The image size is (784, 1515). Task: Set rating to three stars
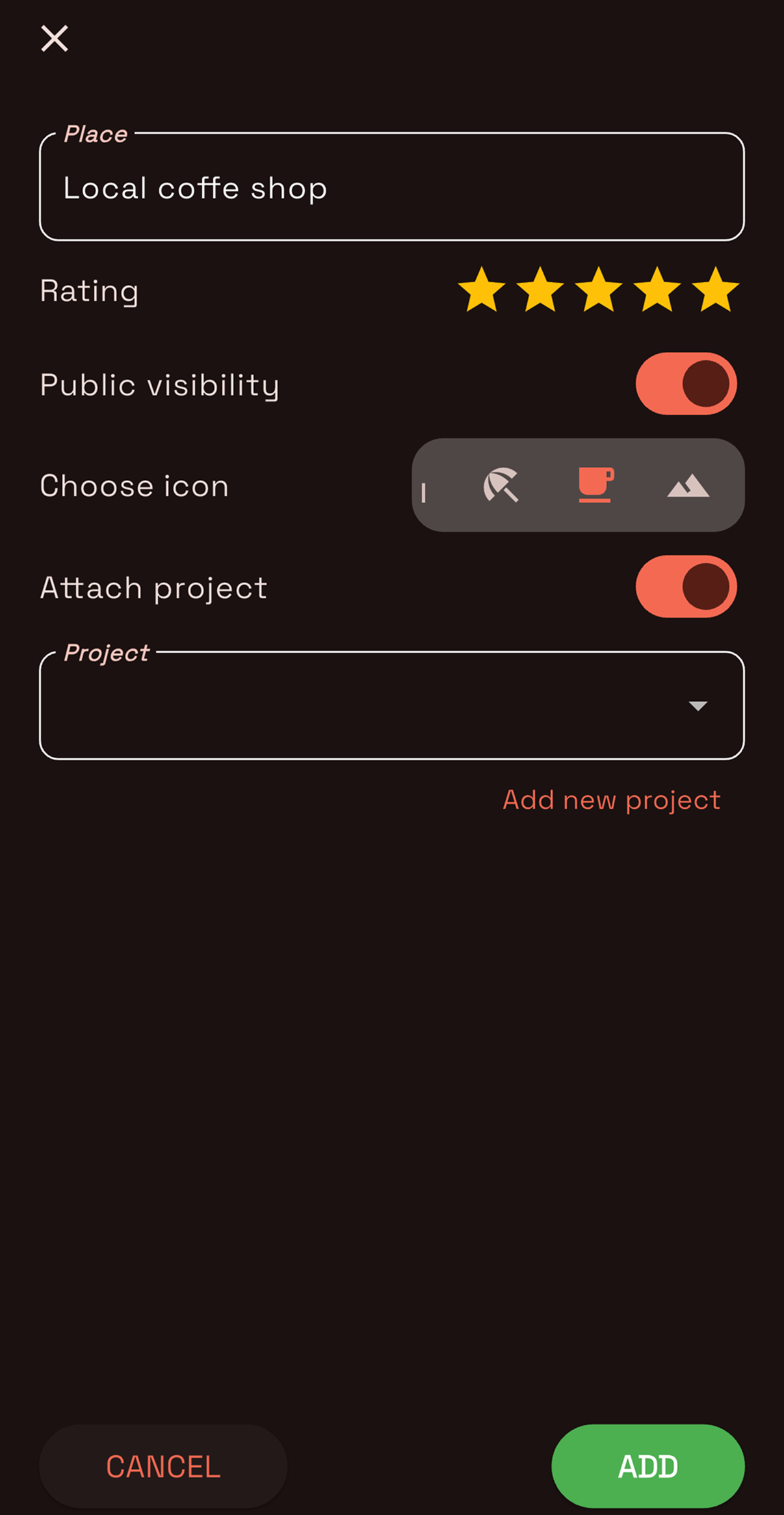(599, 290)
